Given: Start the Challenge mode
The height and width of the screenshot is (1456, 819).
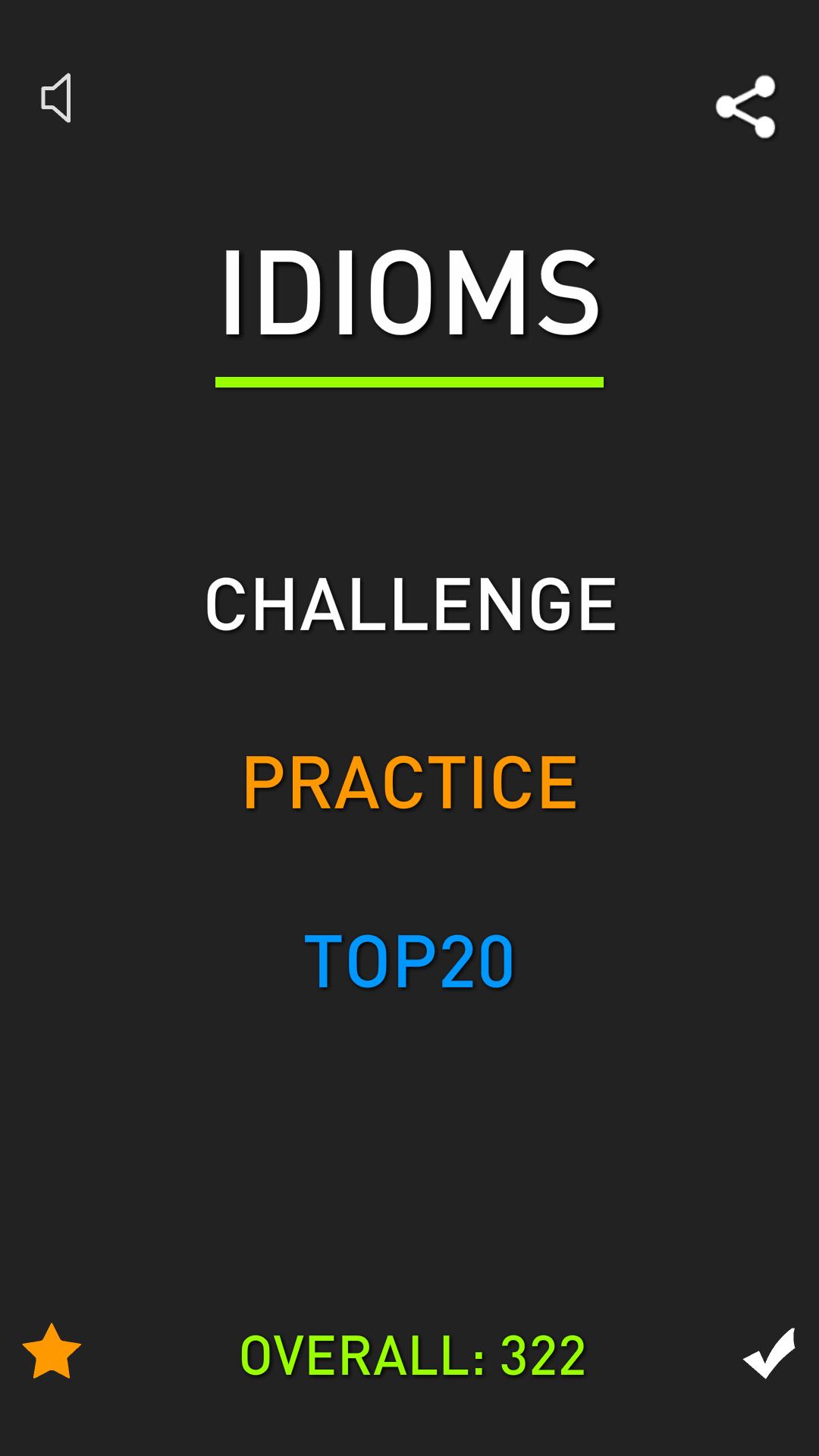Looking at the screenshot, I should point(410,604).
